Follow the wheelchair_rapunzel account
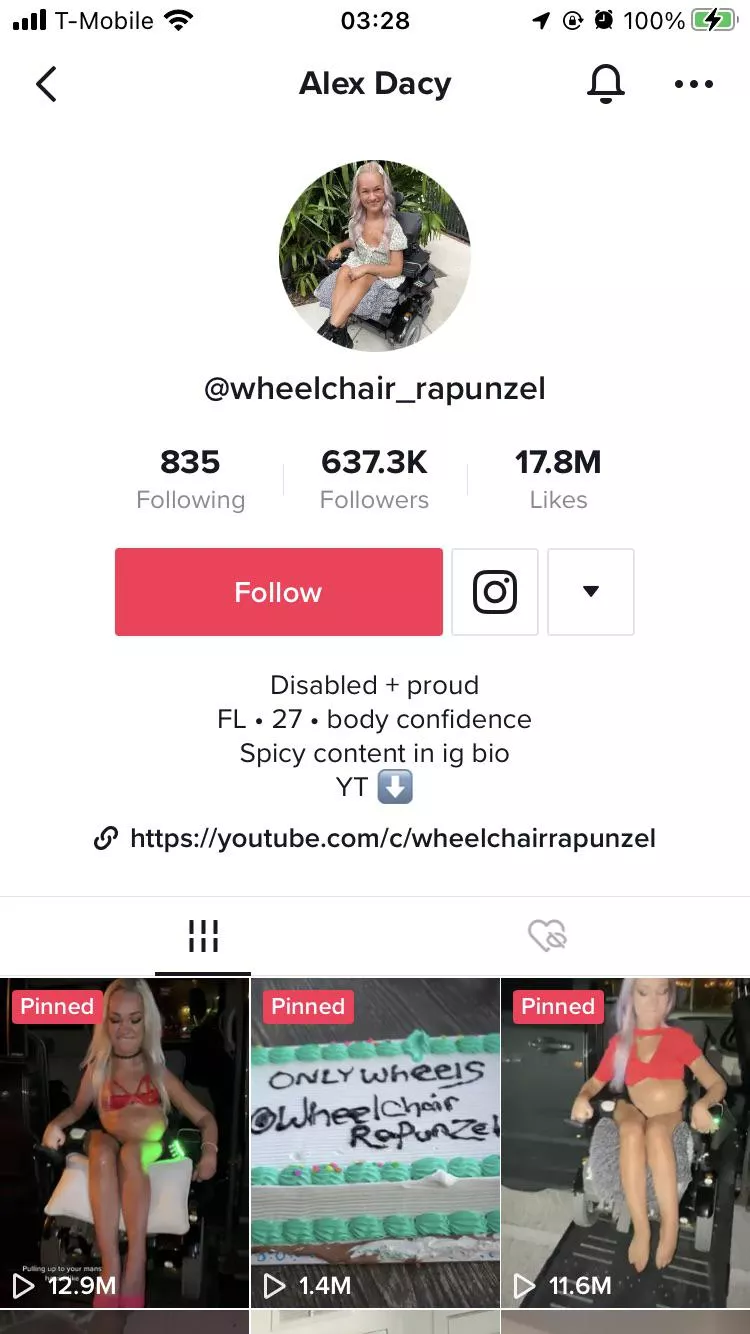This screenshot has width=750, height=1334. (278, 592)
